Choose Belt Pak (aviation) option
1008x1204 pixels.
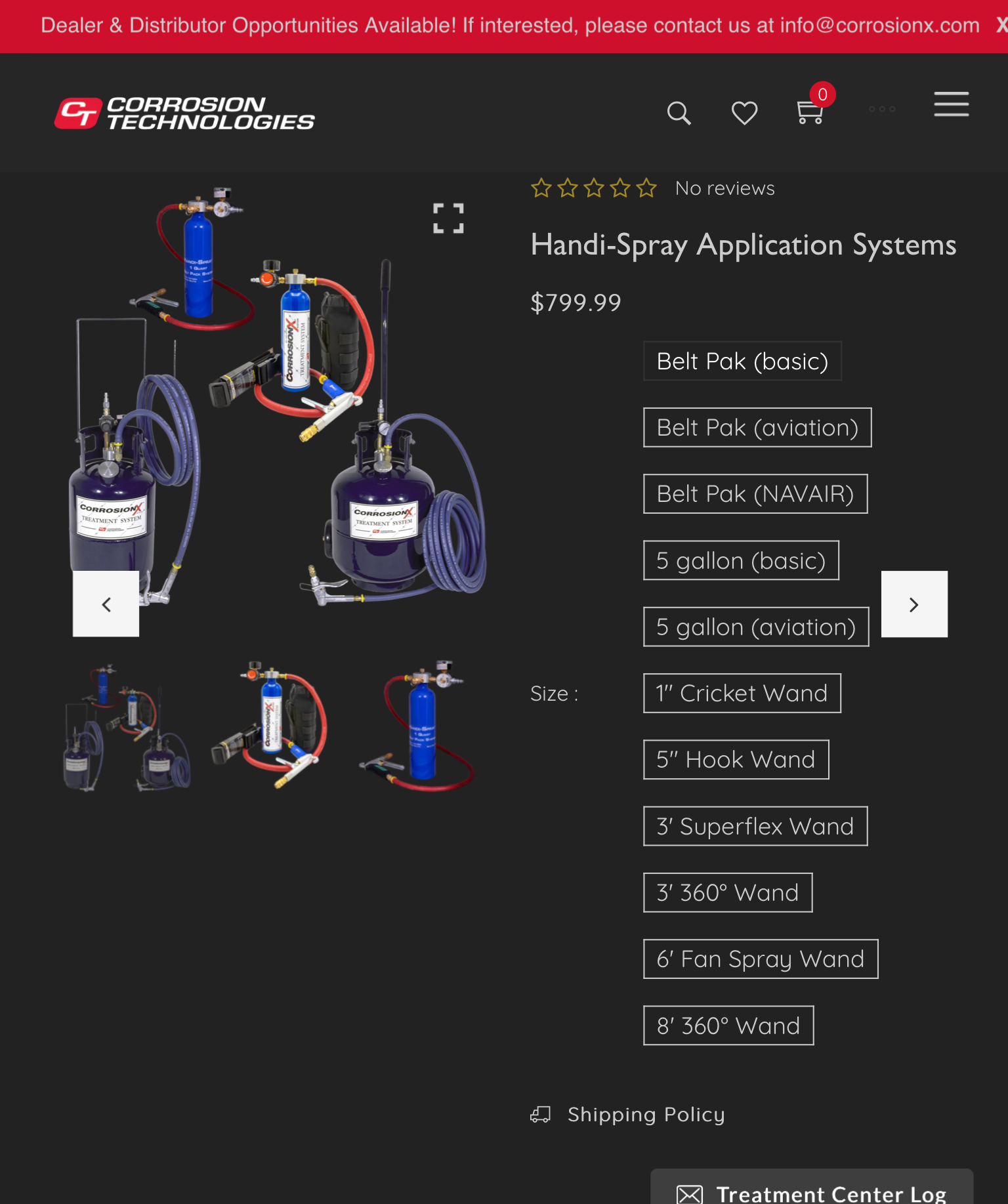[x=757, y=428]
